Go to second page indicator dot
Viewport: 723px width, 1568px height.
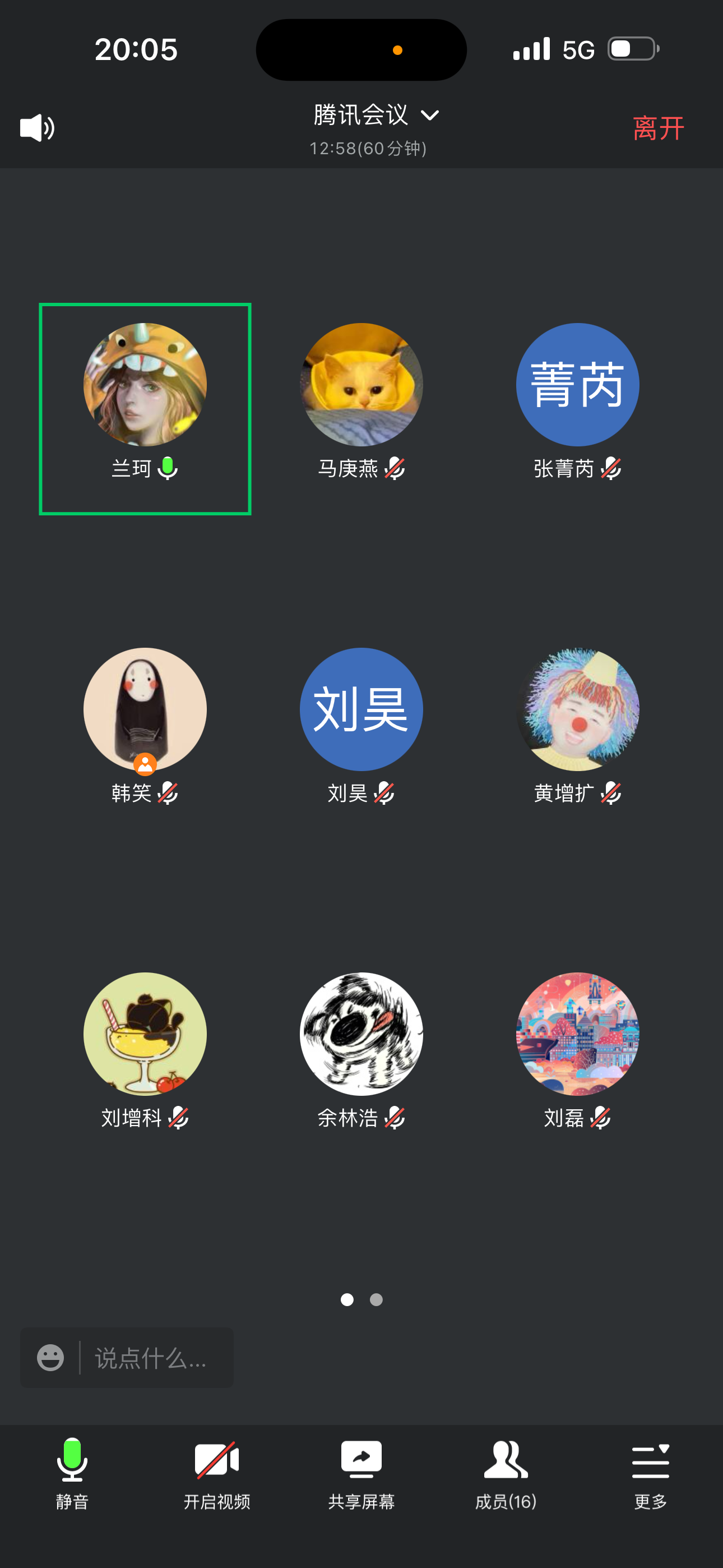click(x=376, y=1299)
